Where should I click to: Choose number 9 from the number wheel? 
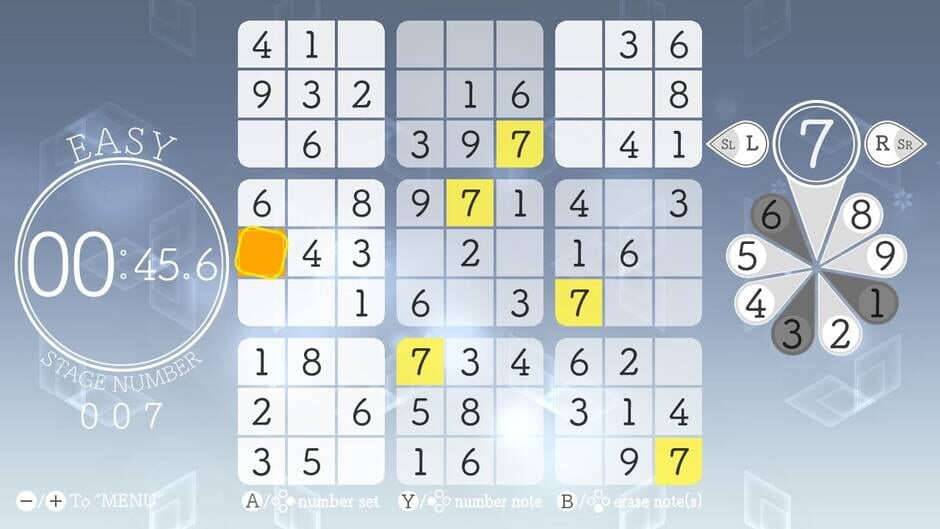click(884, 257)
